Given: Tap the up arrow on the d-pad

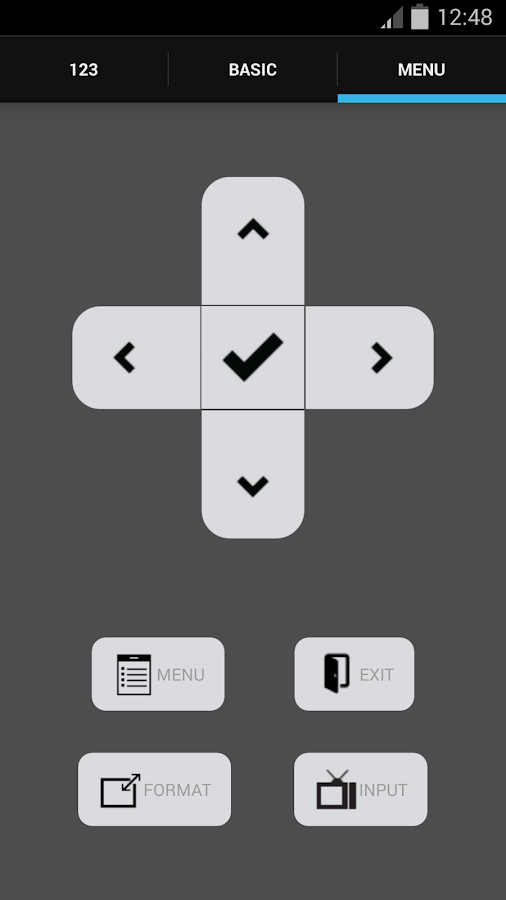Looking at the screenshot, I should 253,241.
